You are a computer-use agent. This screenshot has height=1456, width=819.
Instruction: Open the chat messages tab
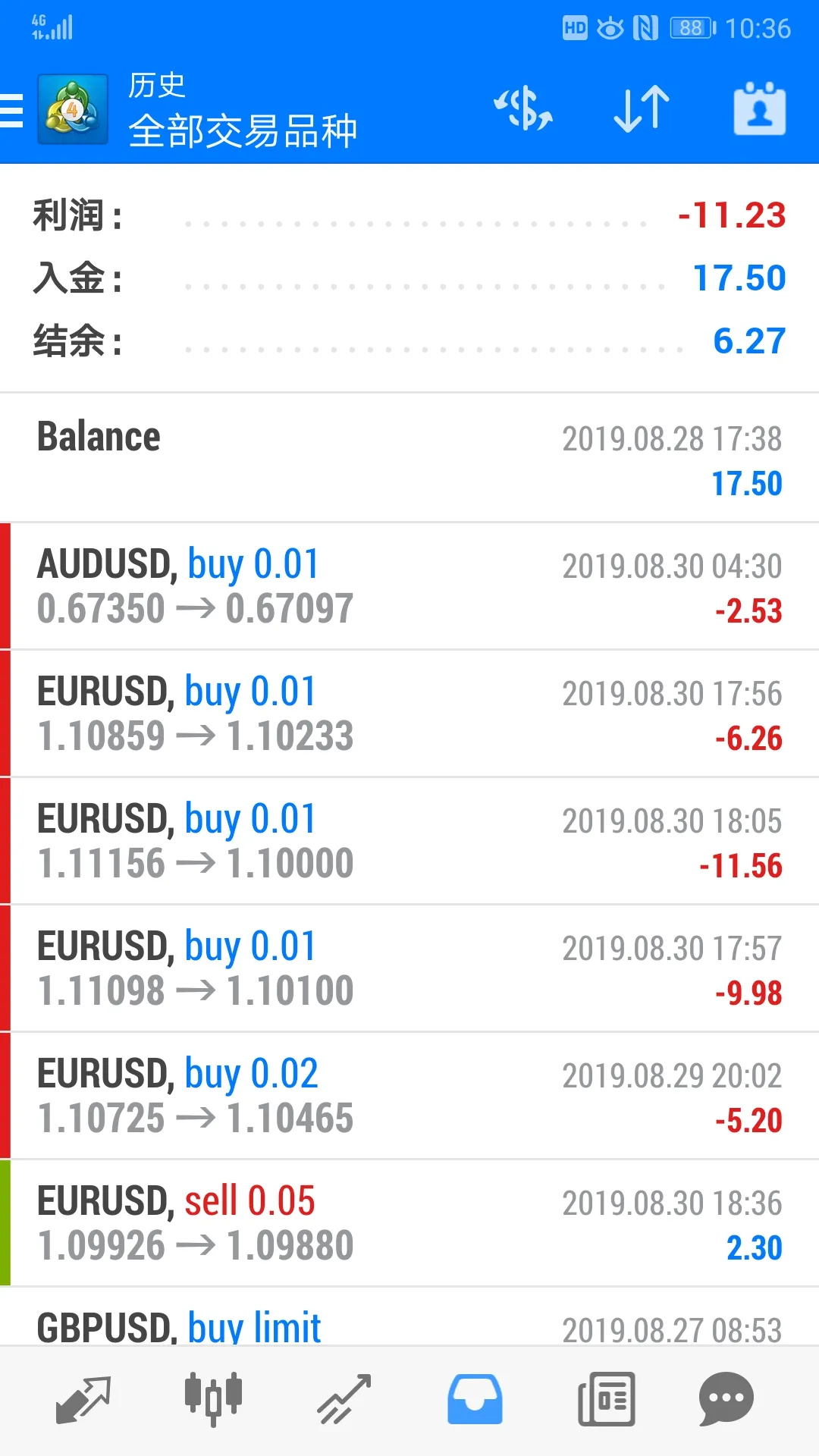(x=726, y=1399)
